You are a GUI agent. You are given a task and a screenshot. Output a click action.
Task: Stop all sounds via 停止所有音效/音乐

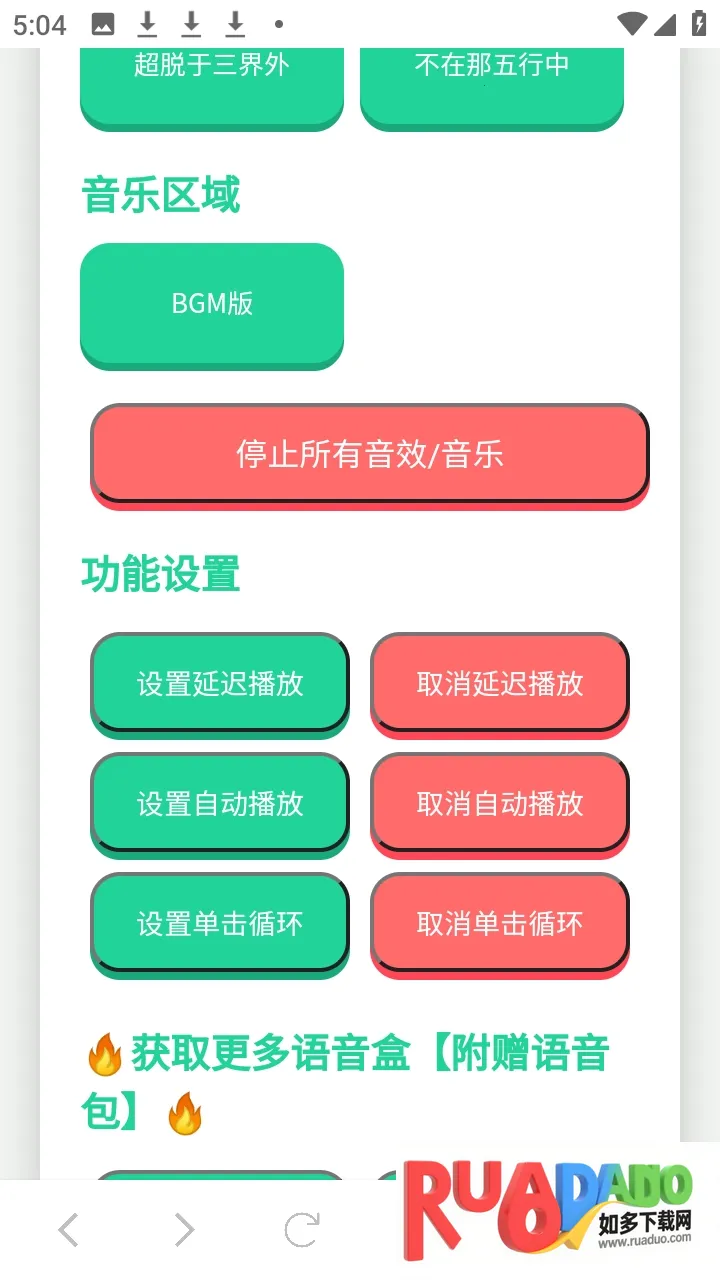[x=369, y=454]
